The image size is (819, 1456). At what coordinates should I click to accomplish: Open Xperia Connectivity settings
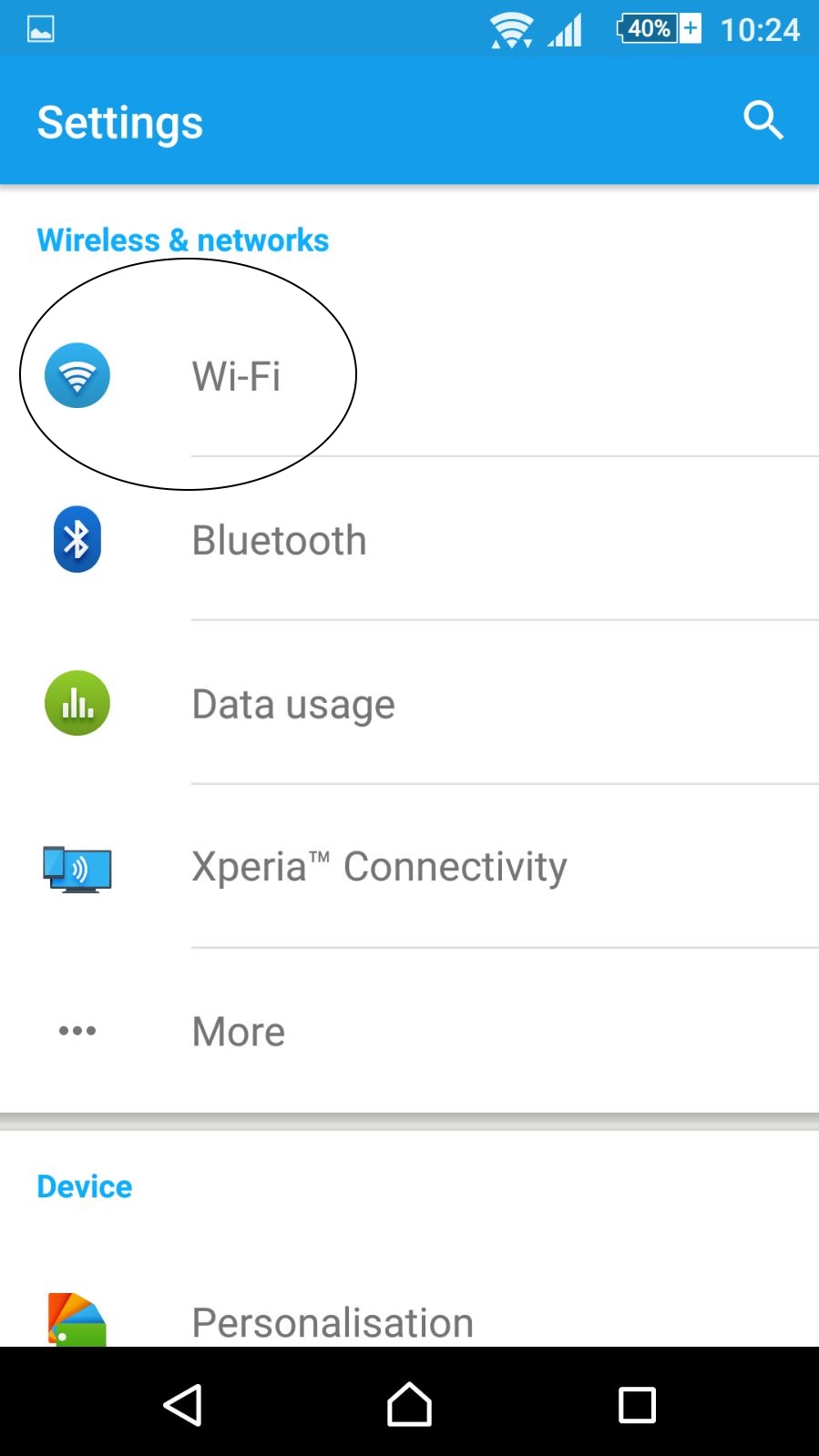coord(409,867)
